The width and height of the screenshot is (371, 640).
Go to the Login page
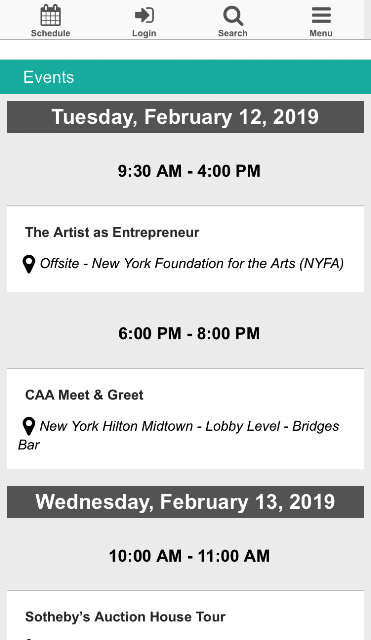pos(144,20)
